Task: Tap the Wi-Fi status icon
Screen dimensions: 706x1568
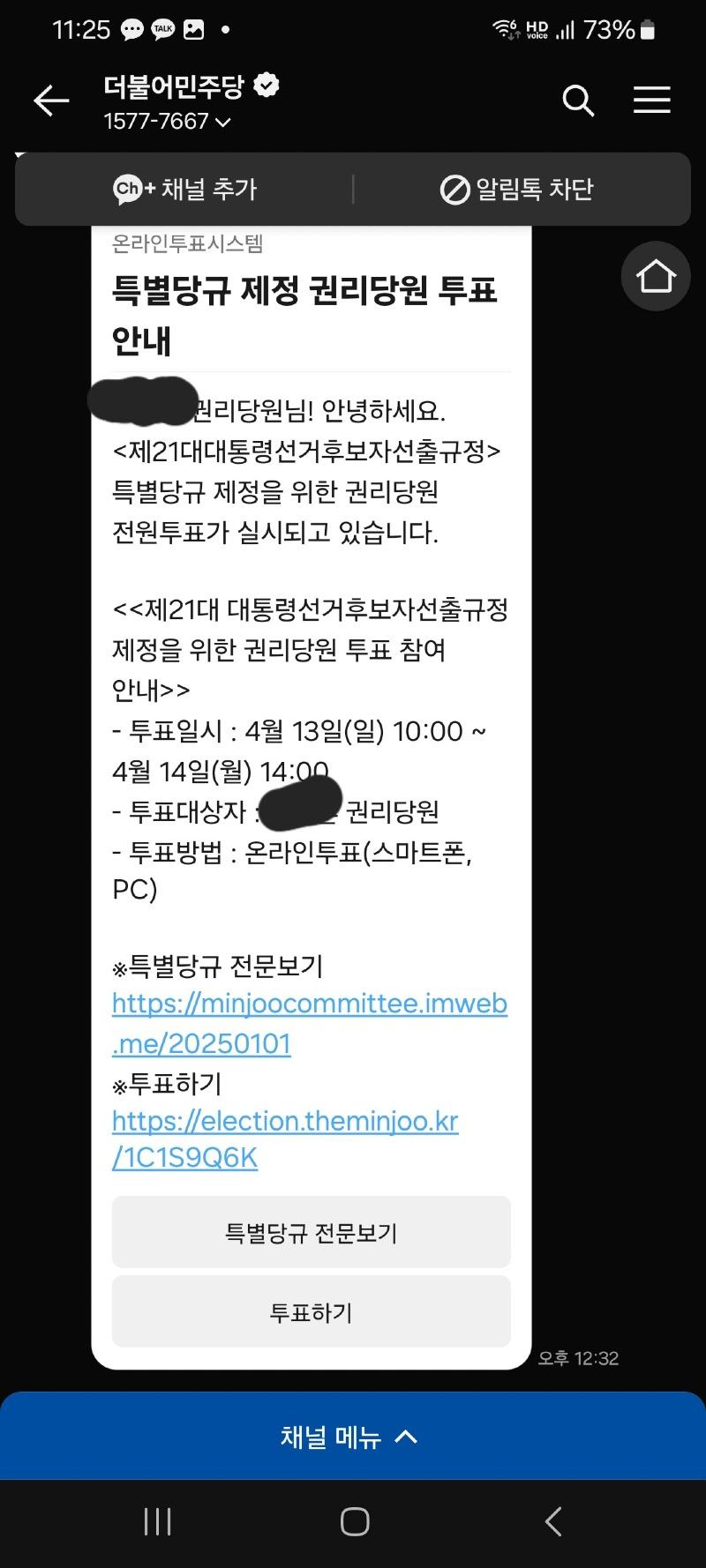Action: tap(505, 29)
